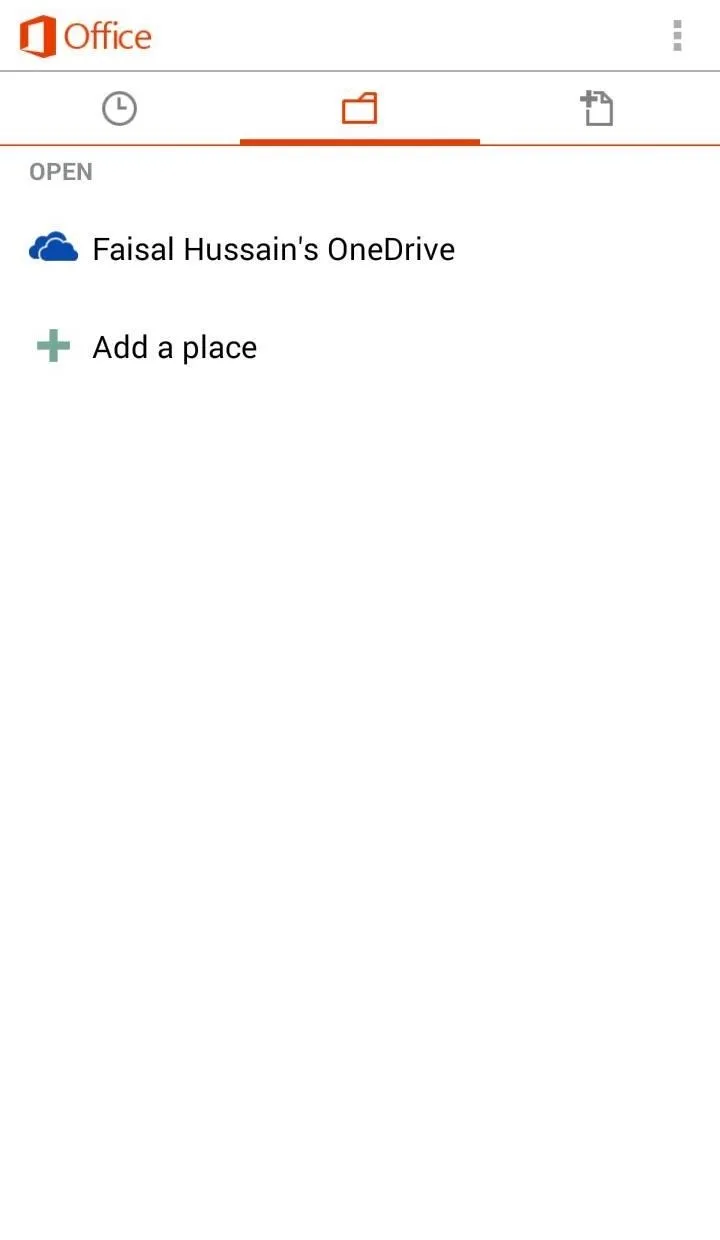Switch to the Recent documents clock tab
Viewport: 720px width, 1240px height.
point(120,109)
